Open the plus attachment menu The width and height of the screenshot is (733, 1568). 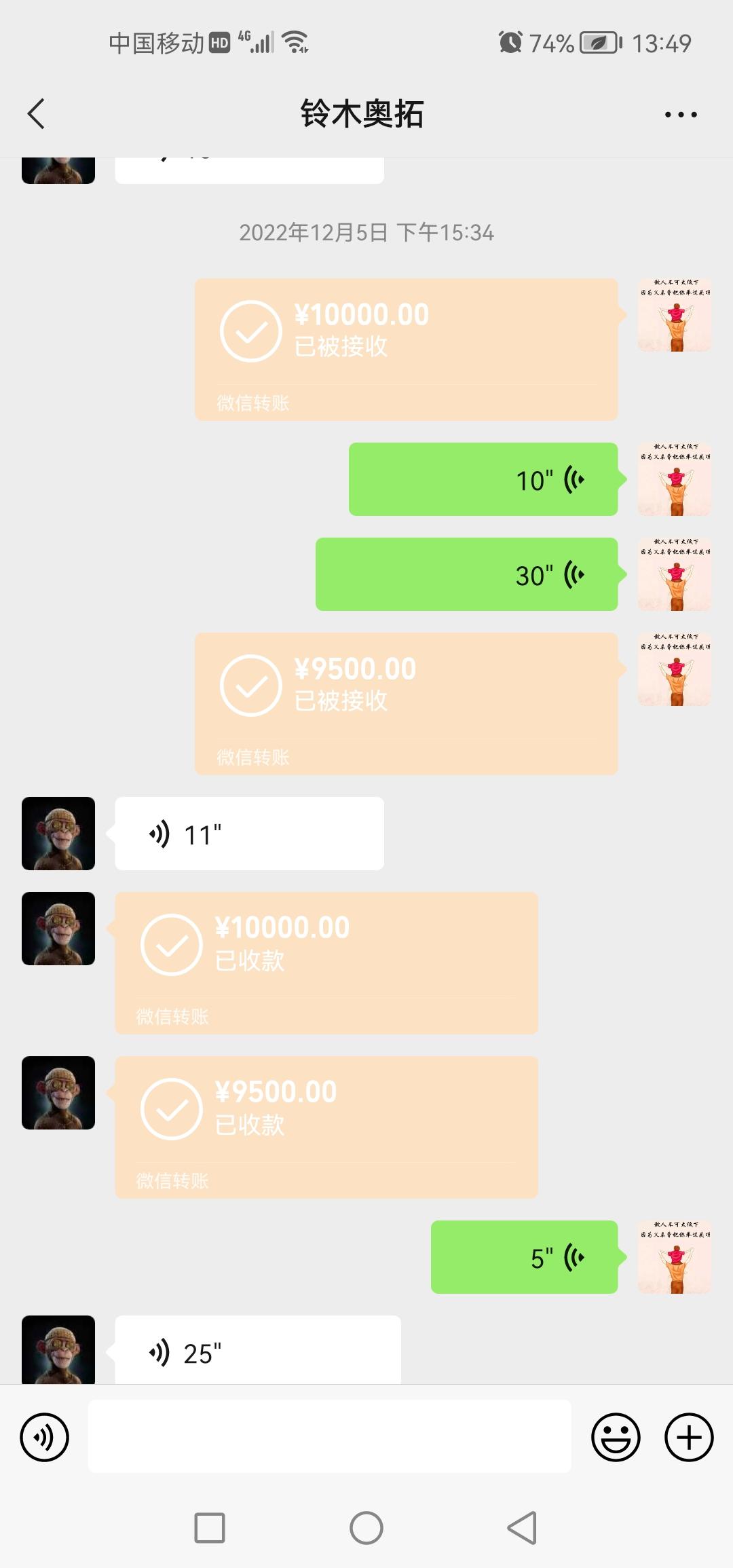click(688, 1437)
